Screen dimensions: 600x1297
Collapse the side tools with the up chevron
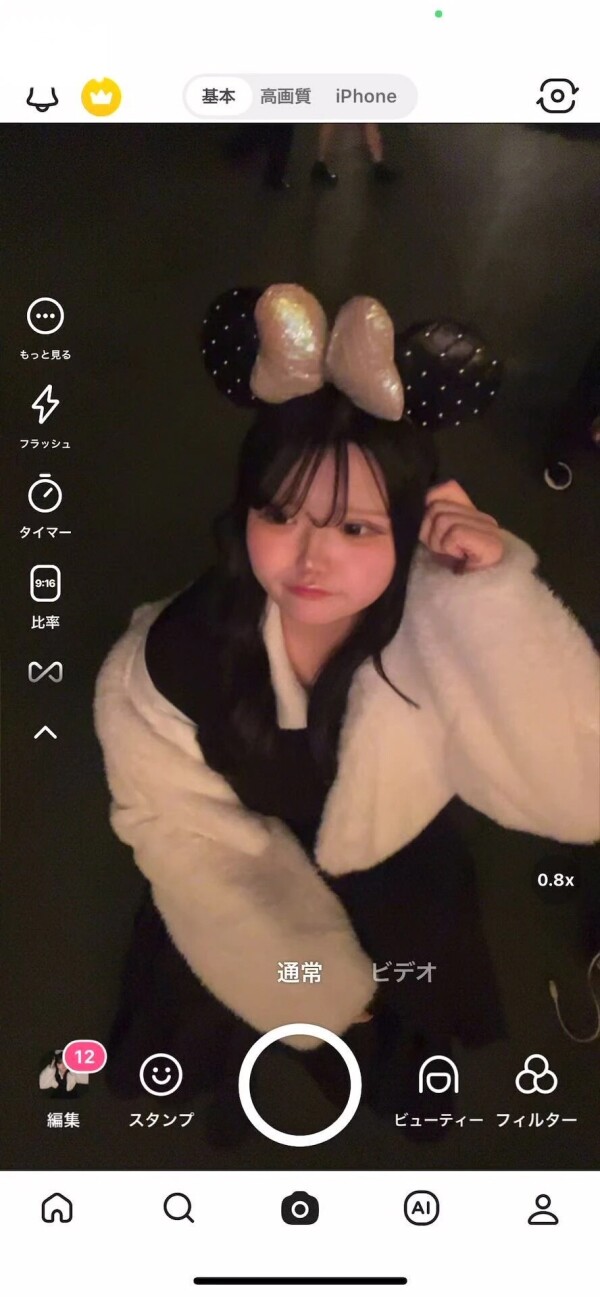pyautogui.click(x=45, y=733)
